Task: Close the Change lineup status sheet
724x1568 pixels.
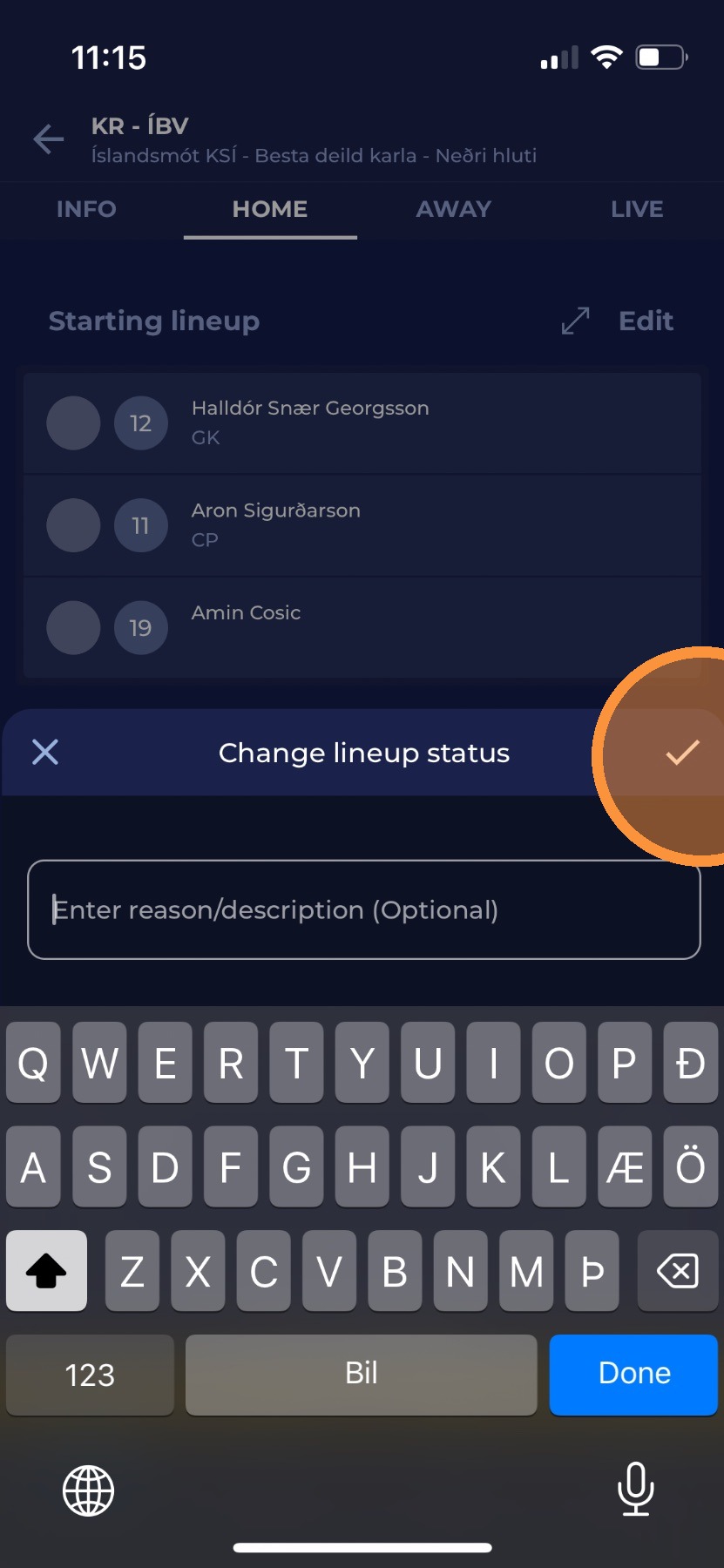Action: pos(45,753)
